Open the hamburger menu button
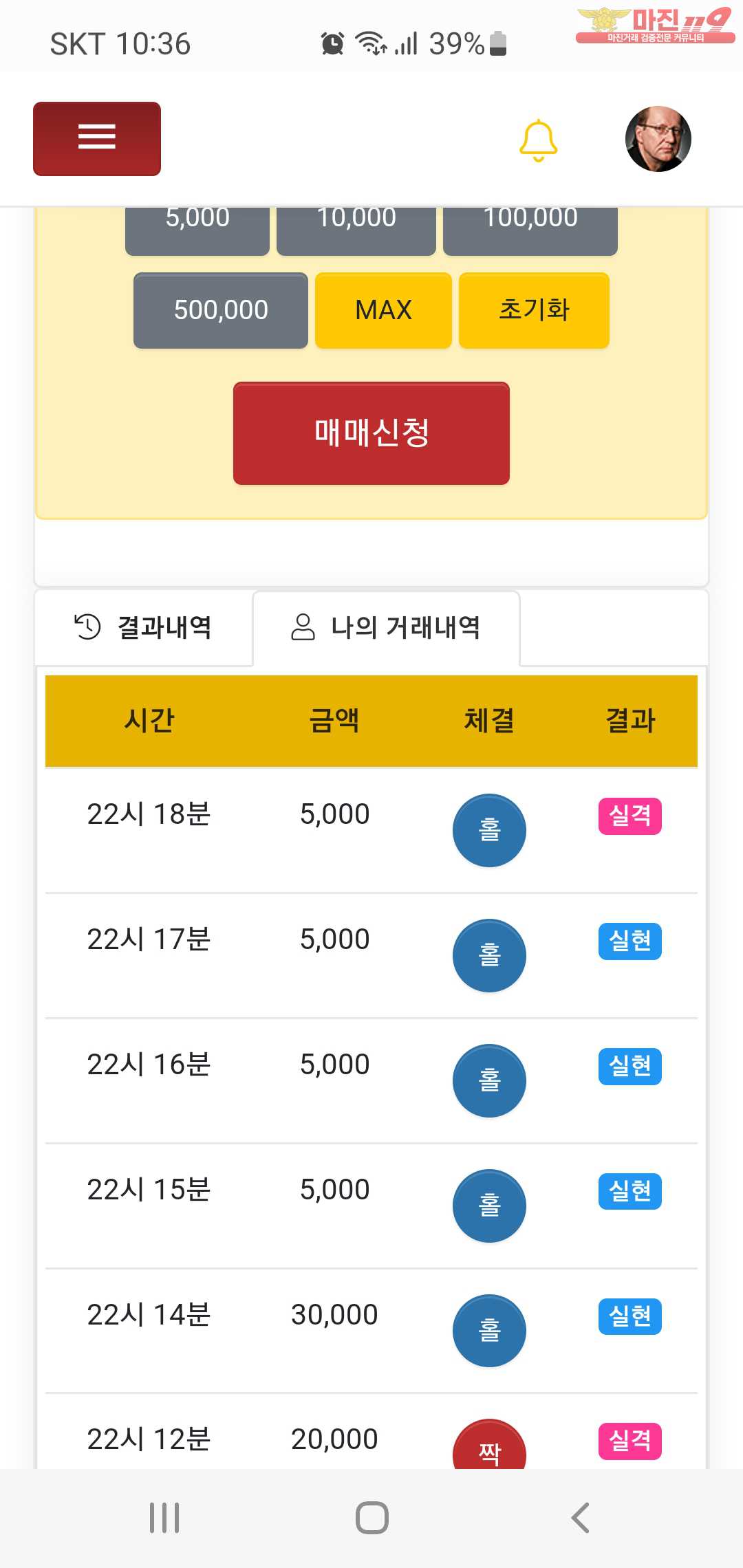The width and height of the screenshot is (743, 1568). 97,139
